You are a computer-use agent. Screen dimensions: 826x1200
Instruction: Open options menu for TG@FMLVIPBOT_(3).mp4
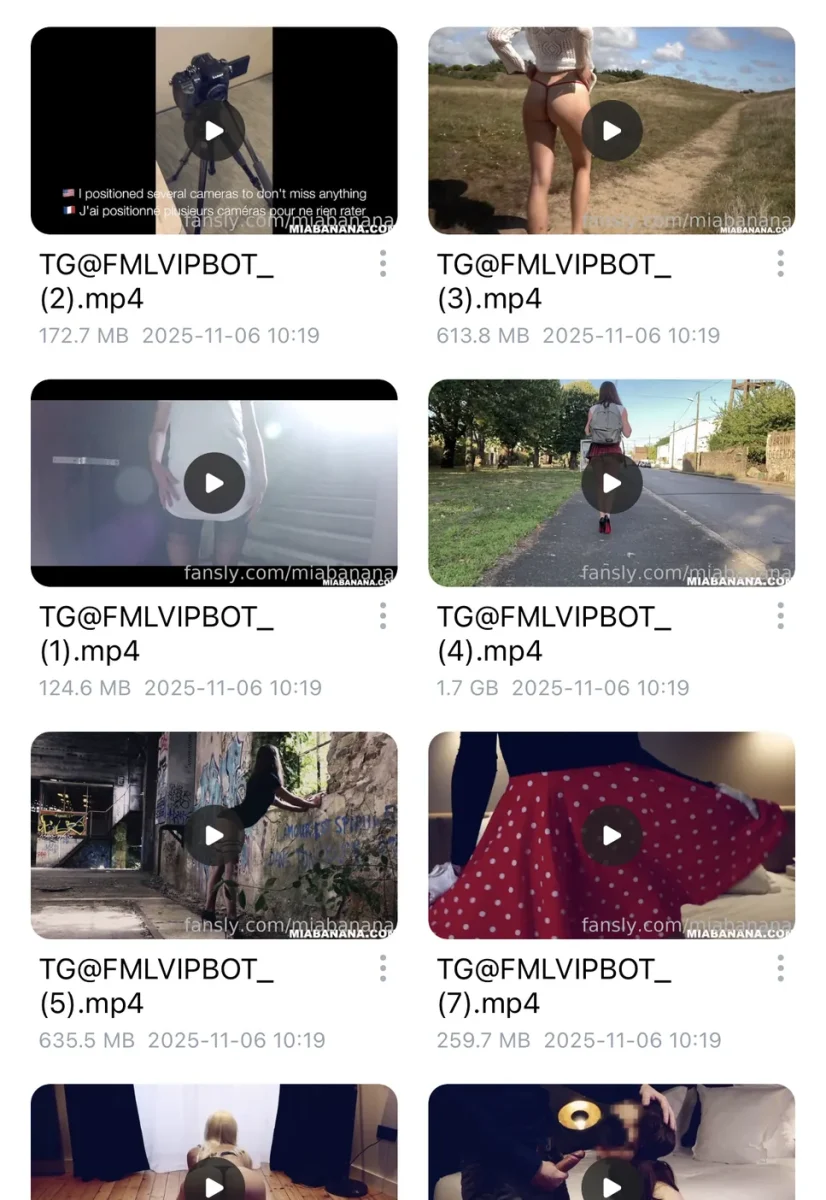tap(780, 264)
